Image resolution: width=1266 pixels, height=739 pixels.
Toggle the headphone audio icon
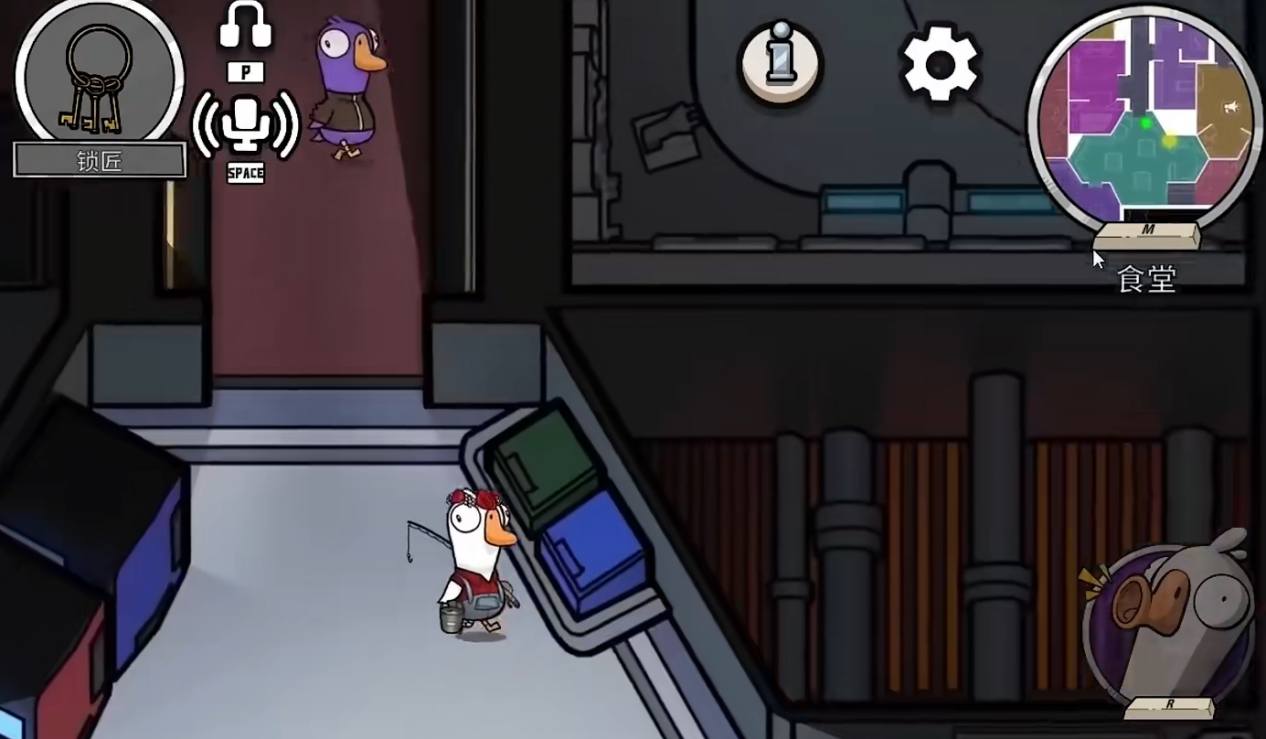coord(245,27)
